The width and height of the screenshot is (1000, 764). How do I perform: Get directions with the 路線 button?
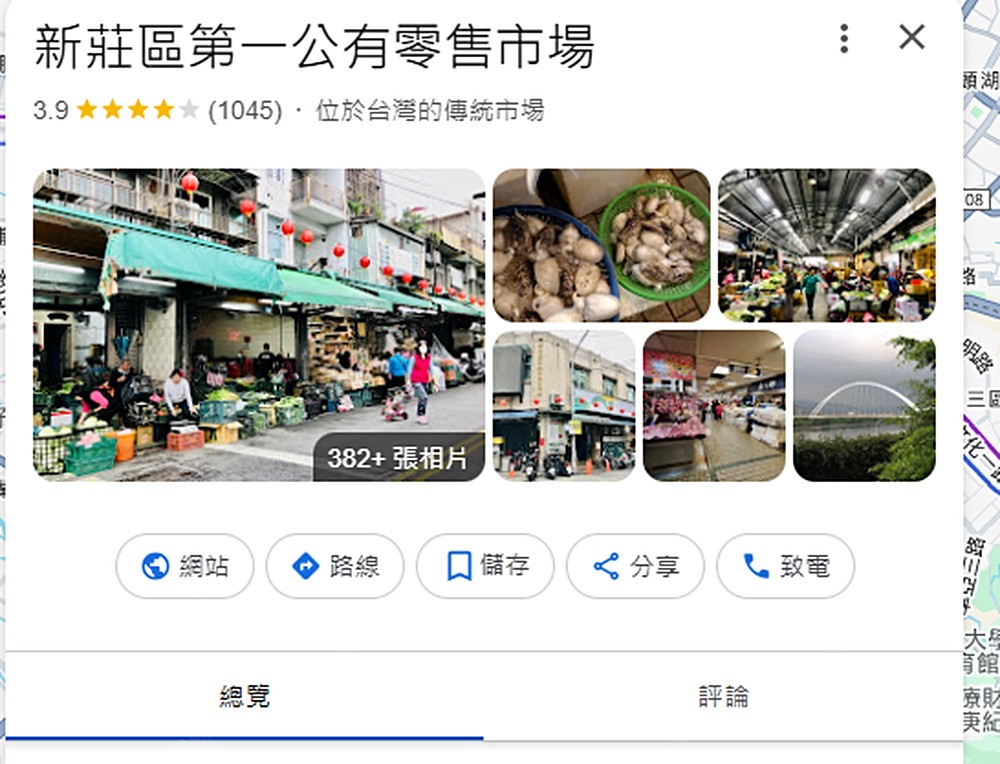pyautogui.click(x=335, y=566)
